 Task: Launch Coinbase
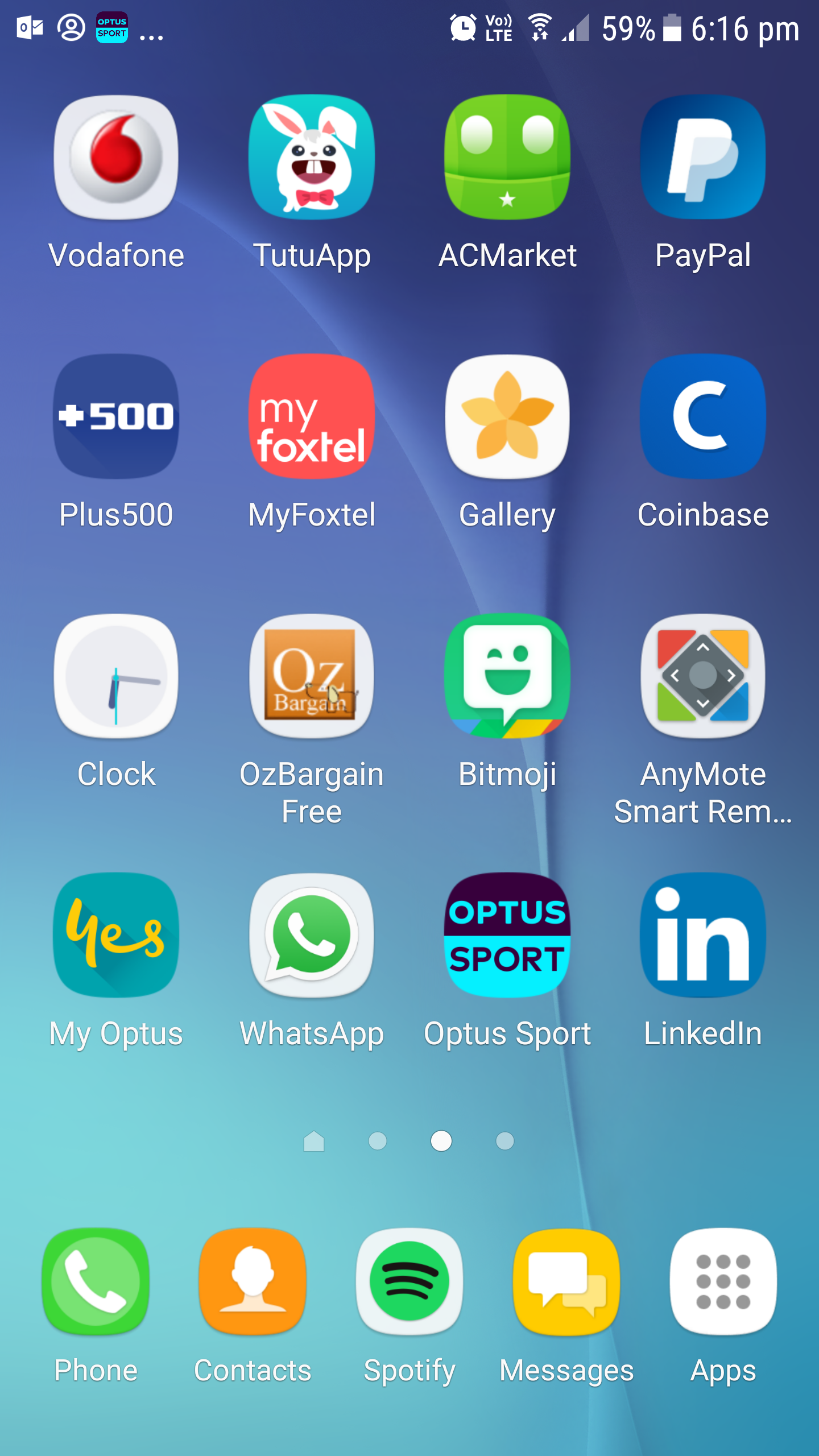[x=703, y=417]
